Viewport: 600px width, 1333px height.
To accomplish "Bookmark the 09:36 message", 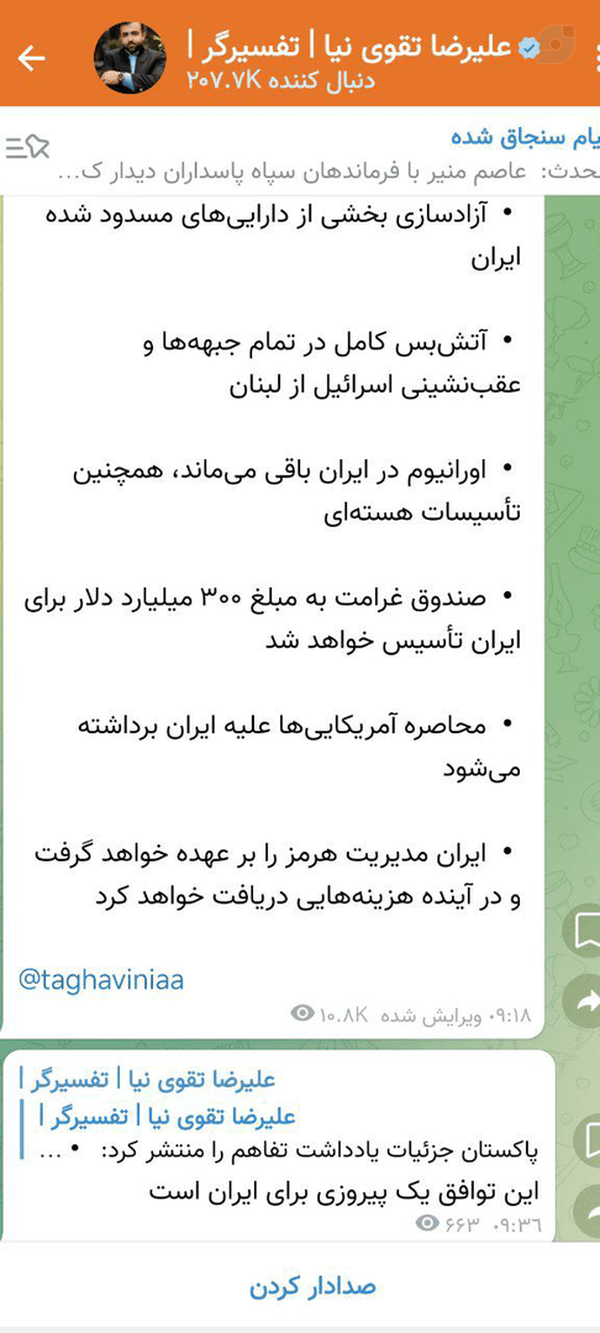I will tap(586, 1141).
